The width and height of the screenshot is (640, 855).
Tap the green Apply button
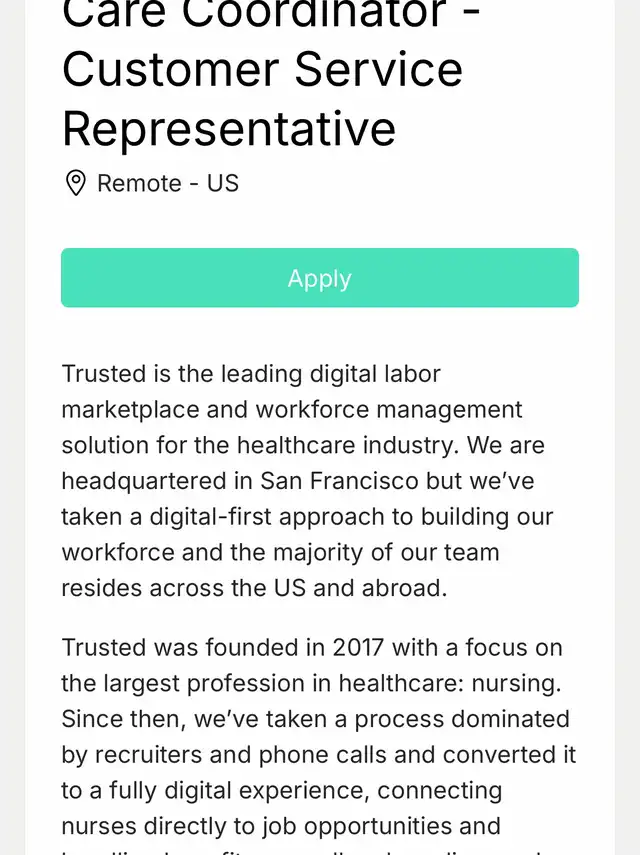point(320,278)
